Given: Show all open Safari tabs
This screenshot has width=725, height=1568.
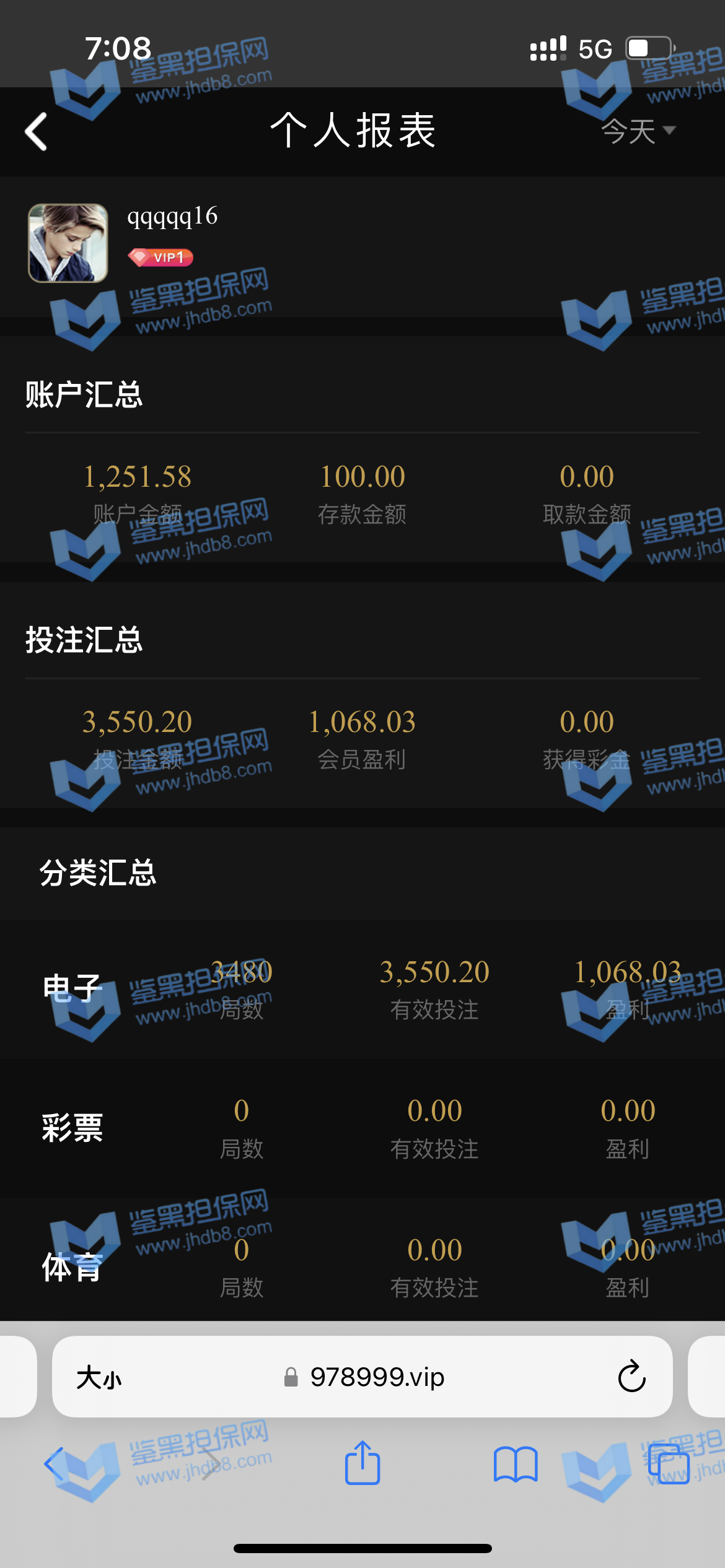Looking at the screenshot, I should (x=668, y=1465).
